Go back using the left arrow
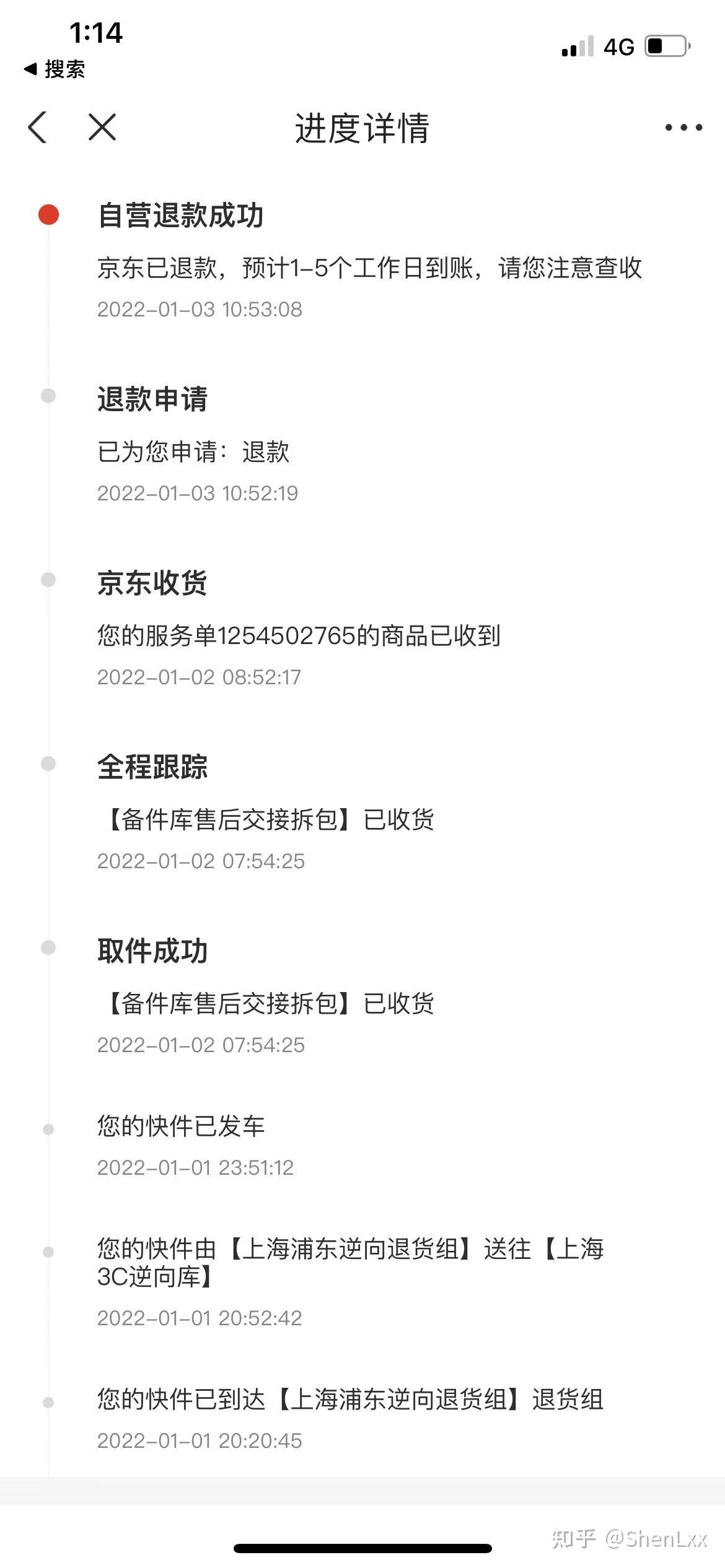 tap(37, 128)
